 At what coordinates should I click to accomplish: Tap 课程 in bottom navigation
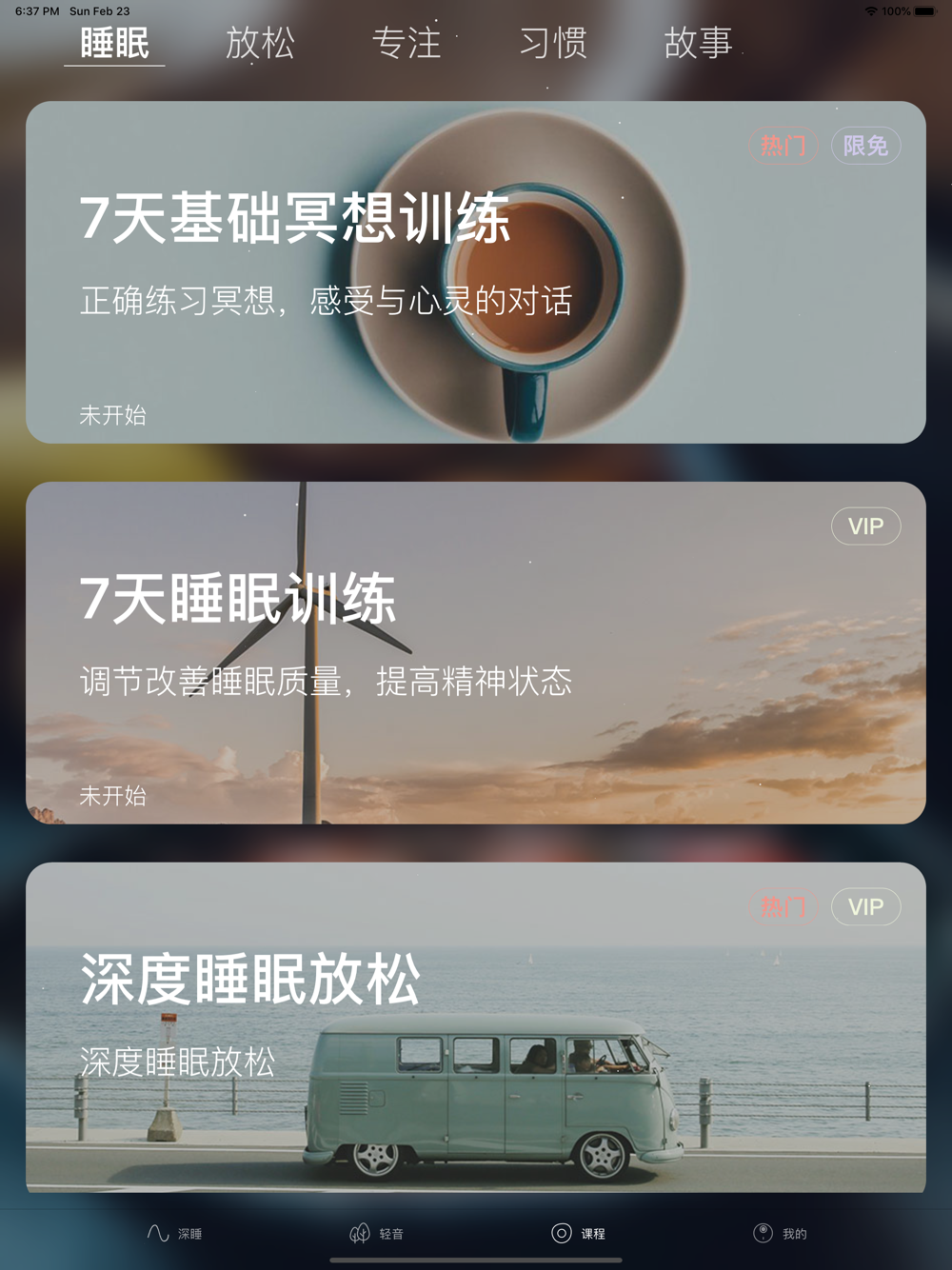coord(579,1234)
